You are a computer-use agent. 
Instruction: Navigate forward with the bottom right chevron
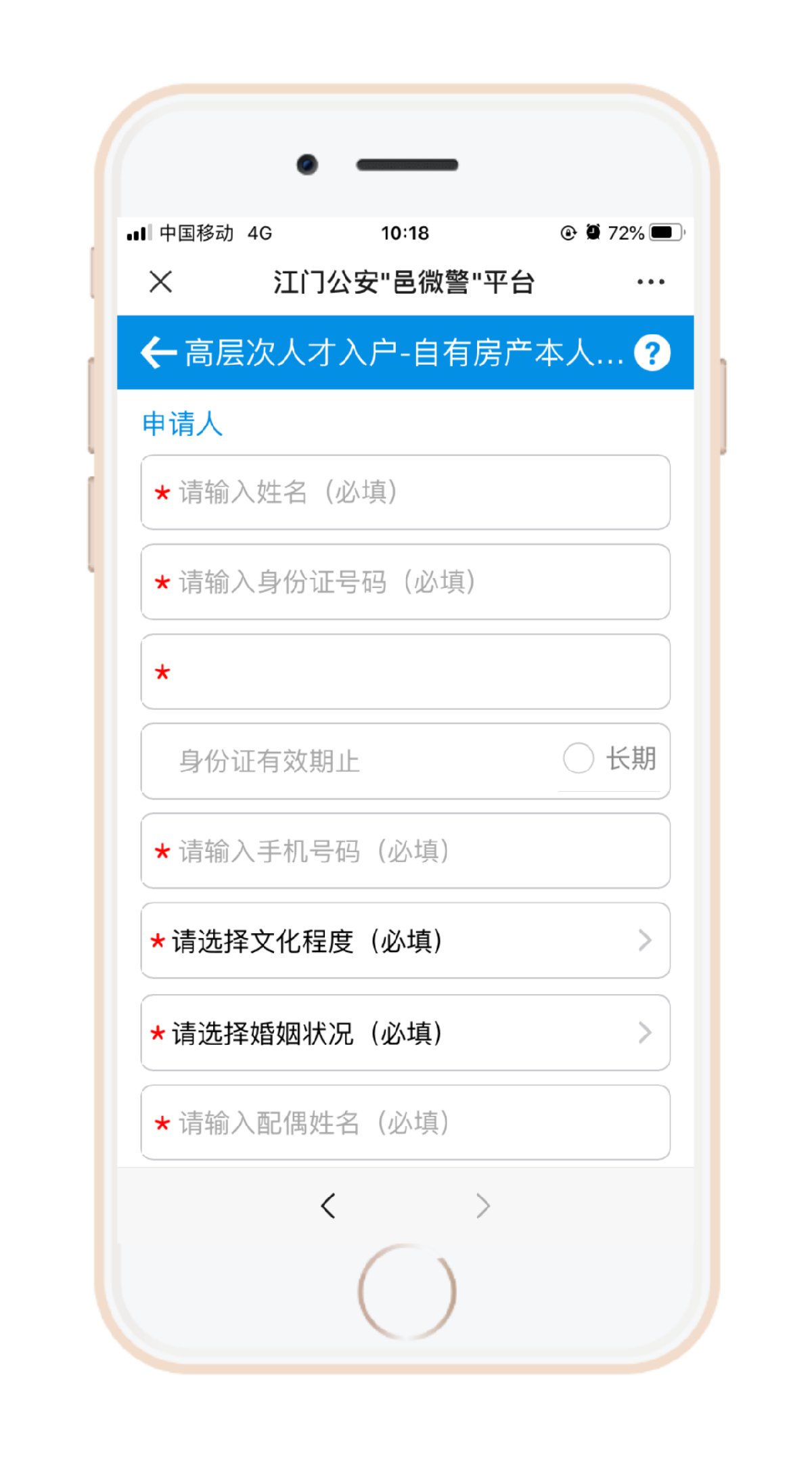click(x=482, y=1206)
